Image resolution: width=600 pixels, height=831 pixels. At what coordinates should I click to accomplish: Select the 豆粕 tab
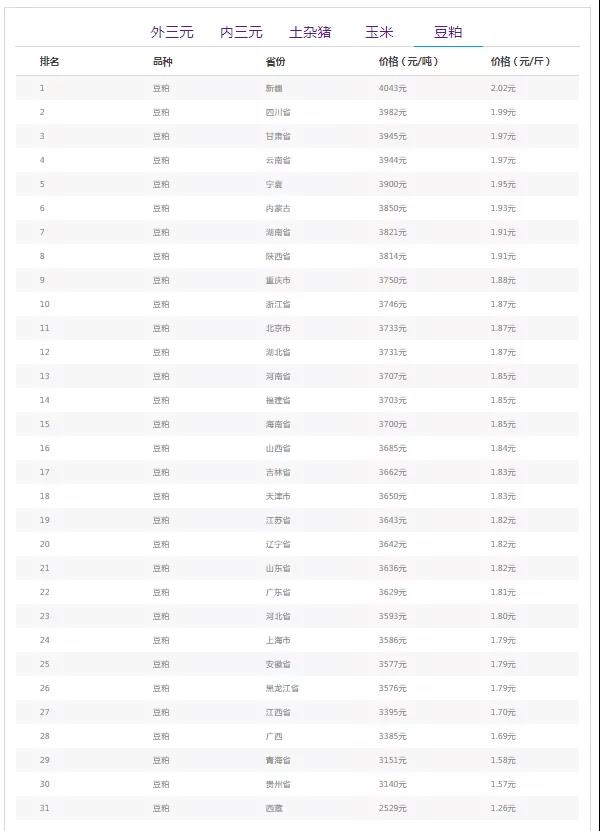pos(448,32)
